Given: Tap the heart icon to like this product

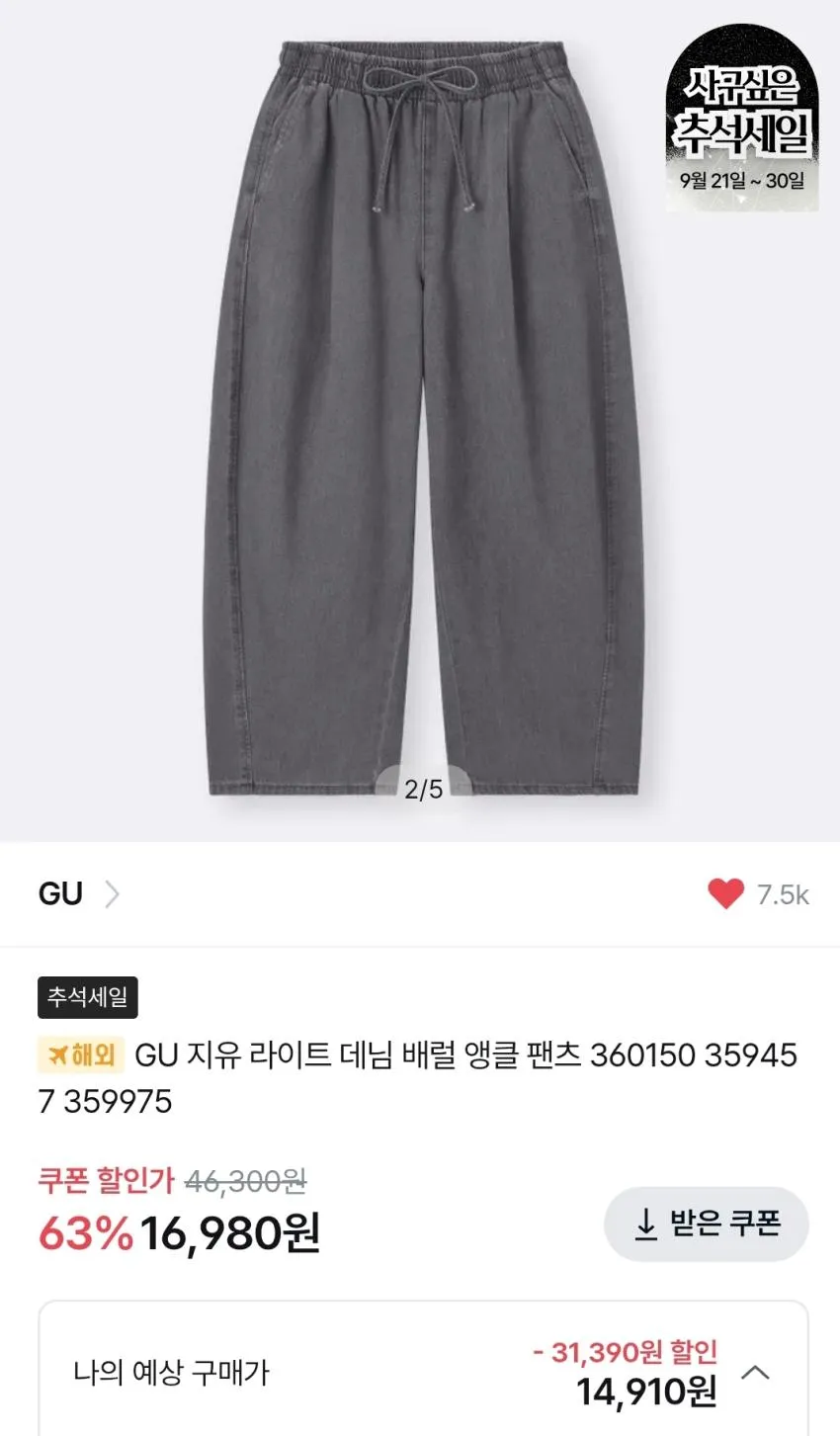Looking at the screenshot, I should 725,894.
